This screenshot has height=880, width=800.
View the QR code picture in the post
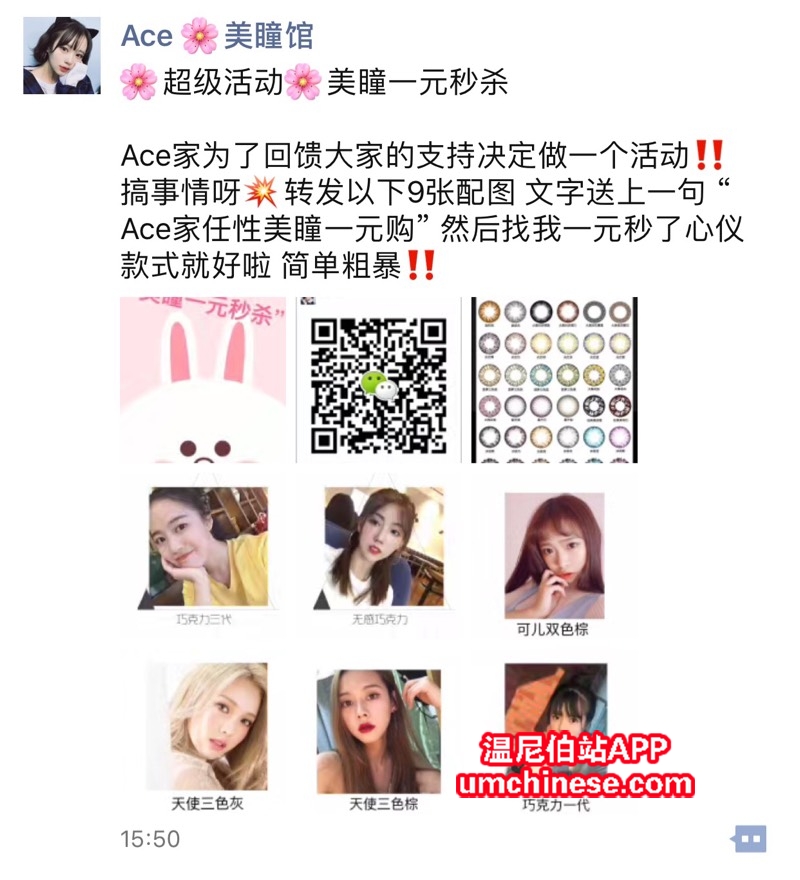379,381
